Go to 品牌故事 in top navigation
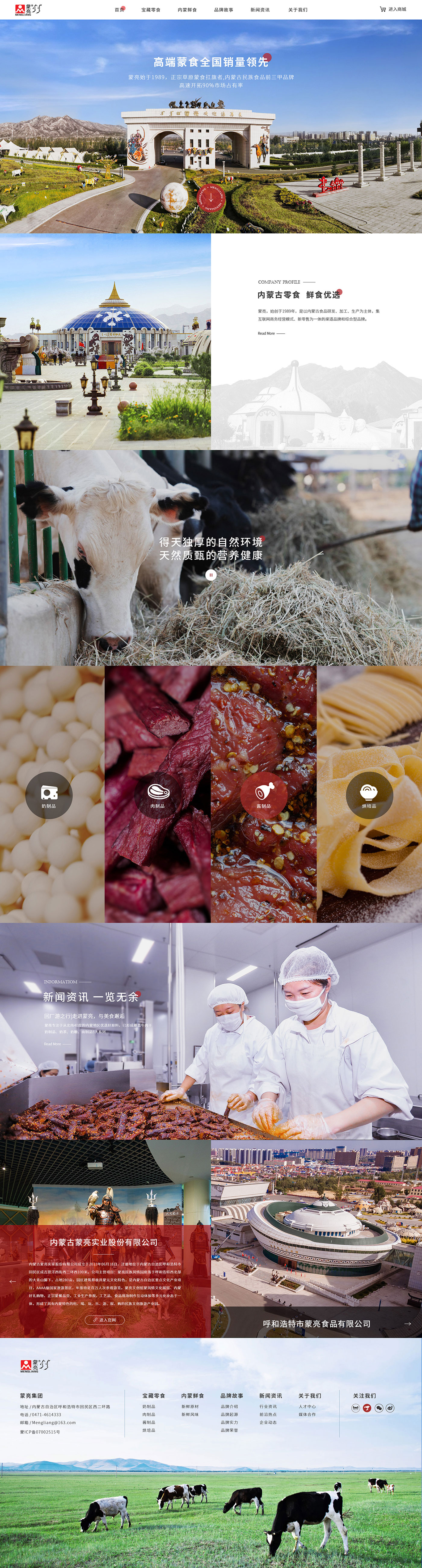The image size is (422, 1568). (223, 10)
